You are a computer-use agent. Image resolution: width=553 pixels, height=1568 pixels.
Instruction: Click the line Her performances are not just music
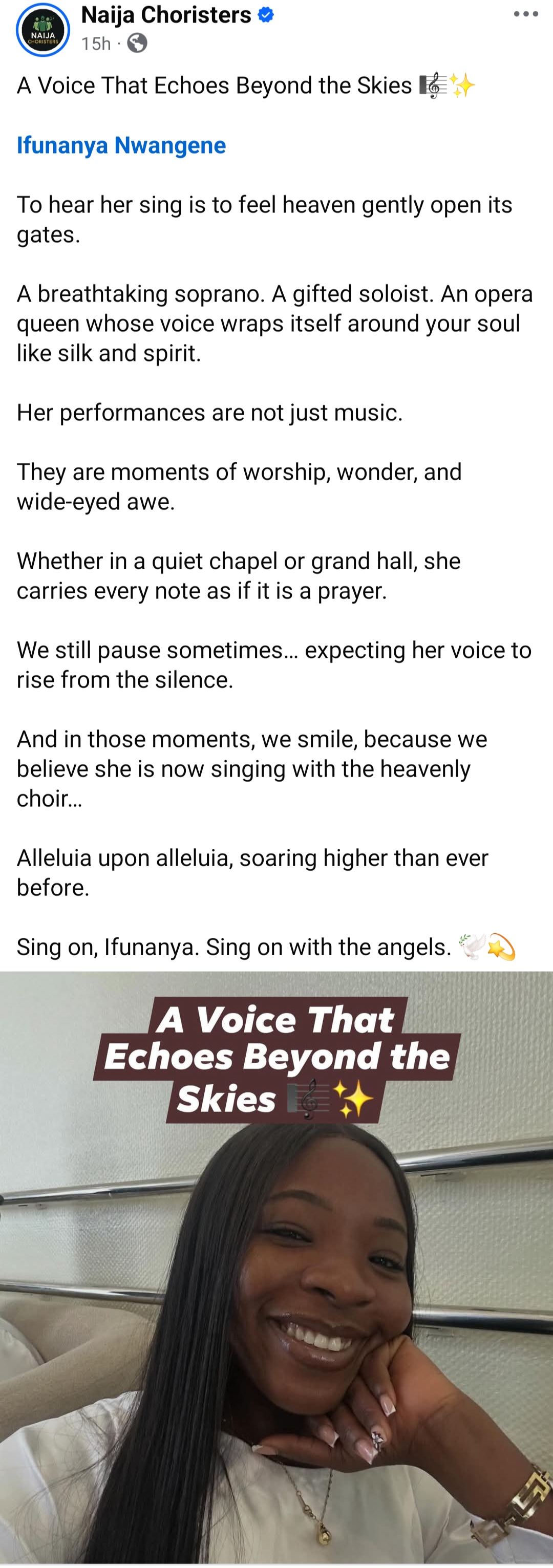tap(209, 412)
